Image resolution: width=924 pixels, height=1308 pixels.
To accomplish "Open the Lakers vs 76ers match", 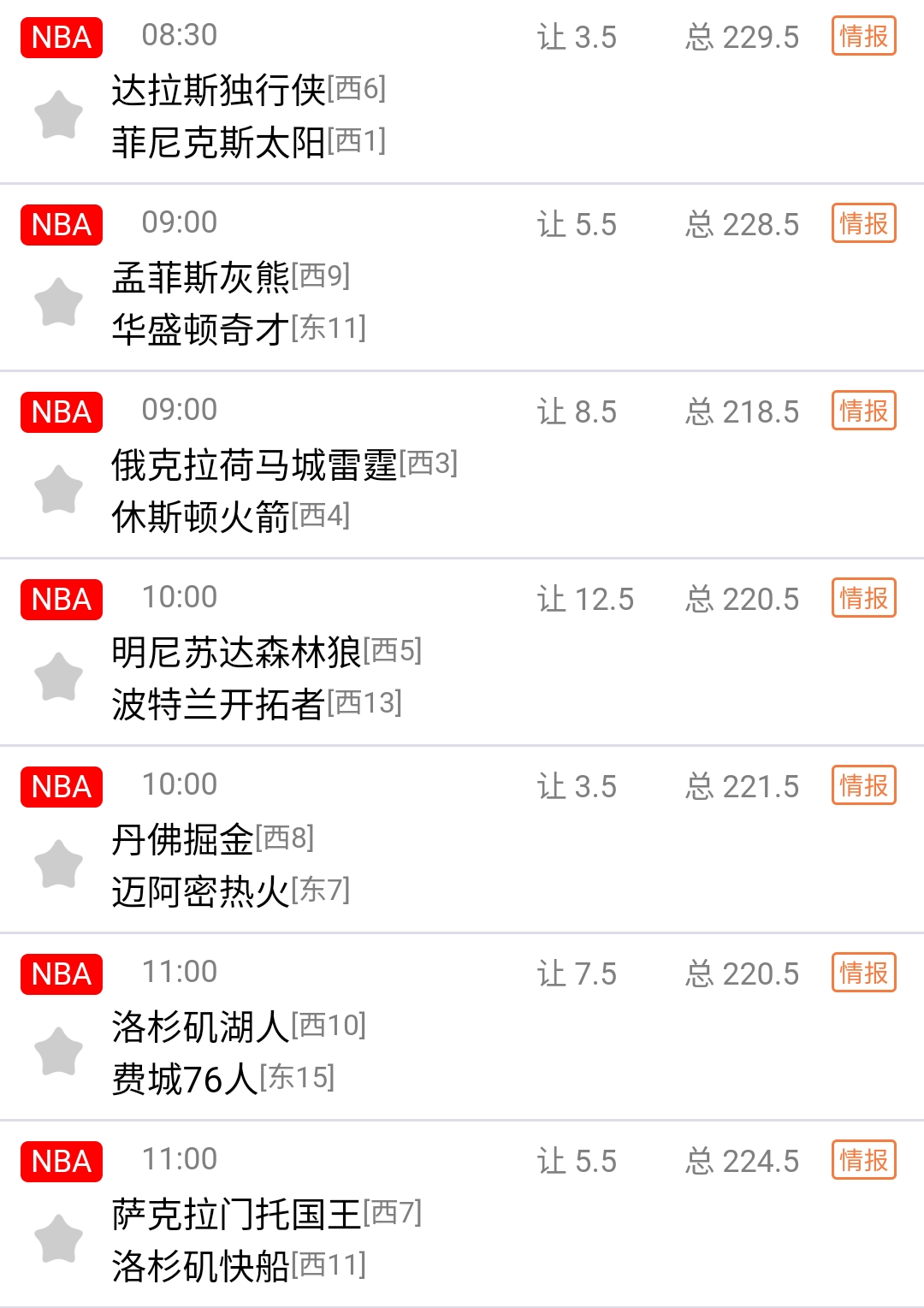I will click(239, 1052).
